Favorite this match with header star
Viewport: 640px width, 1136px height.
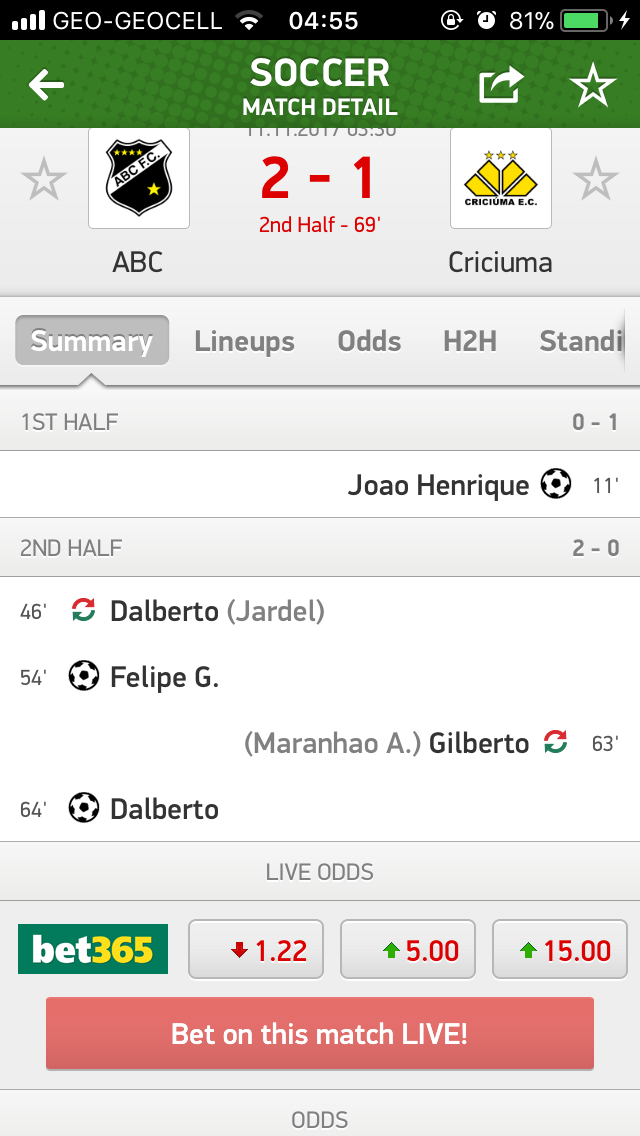(593, 86)
